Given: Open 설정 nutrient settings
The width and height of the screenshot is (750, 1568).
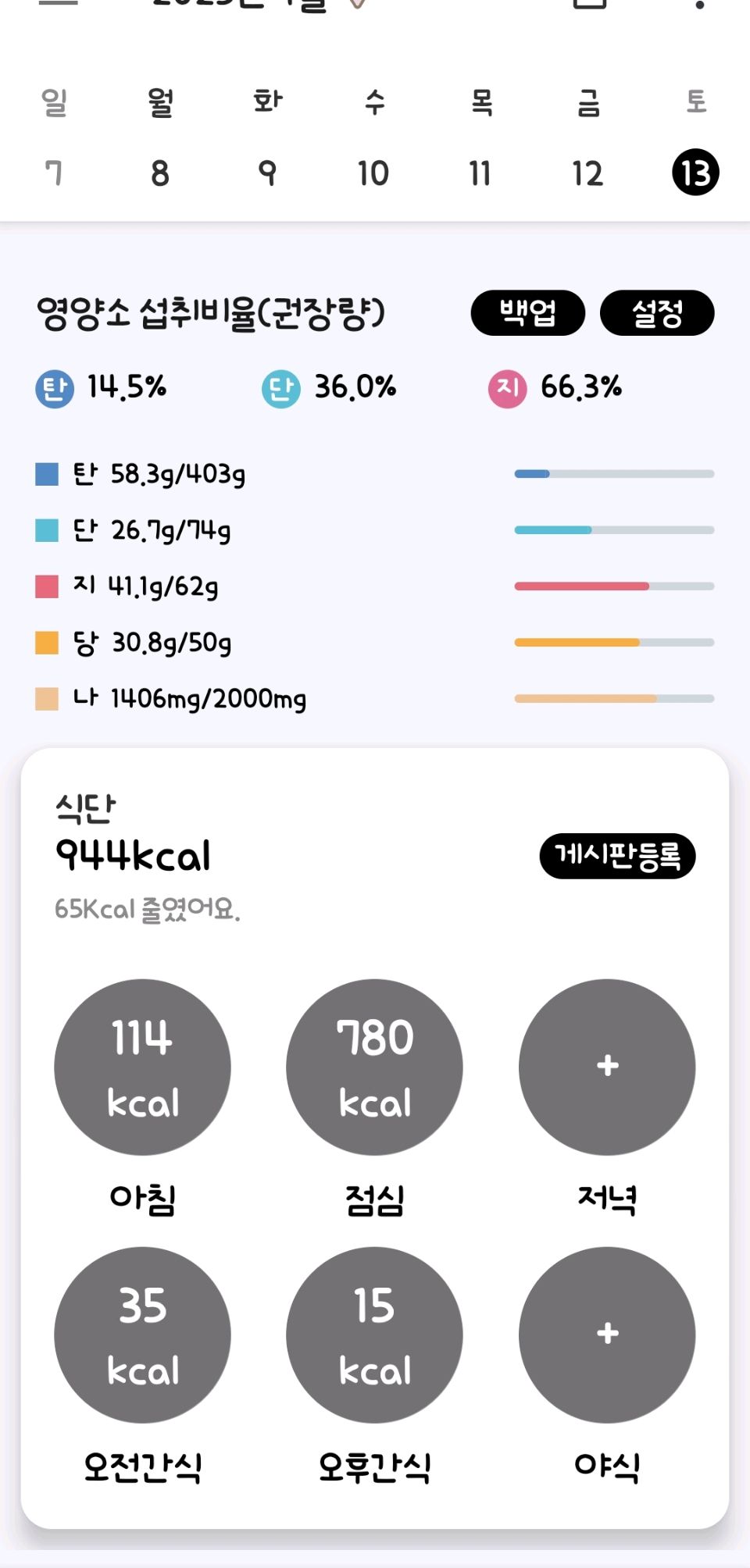Looking at the screenshot, I should pyautogui.click(x=657, y=313).
